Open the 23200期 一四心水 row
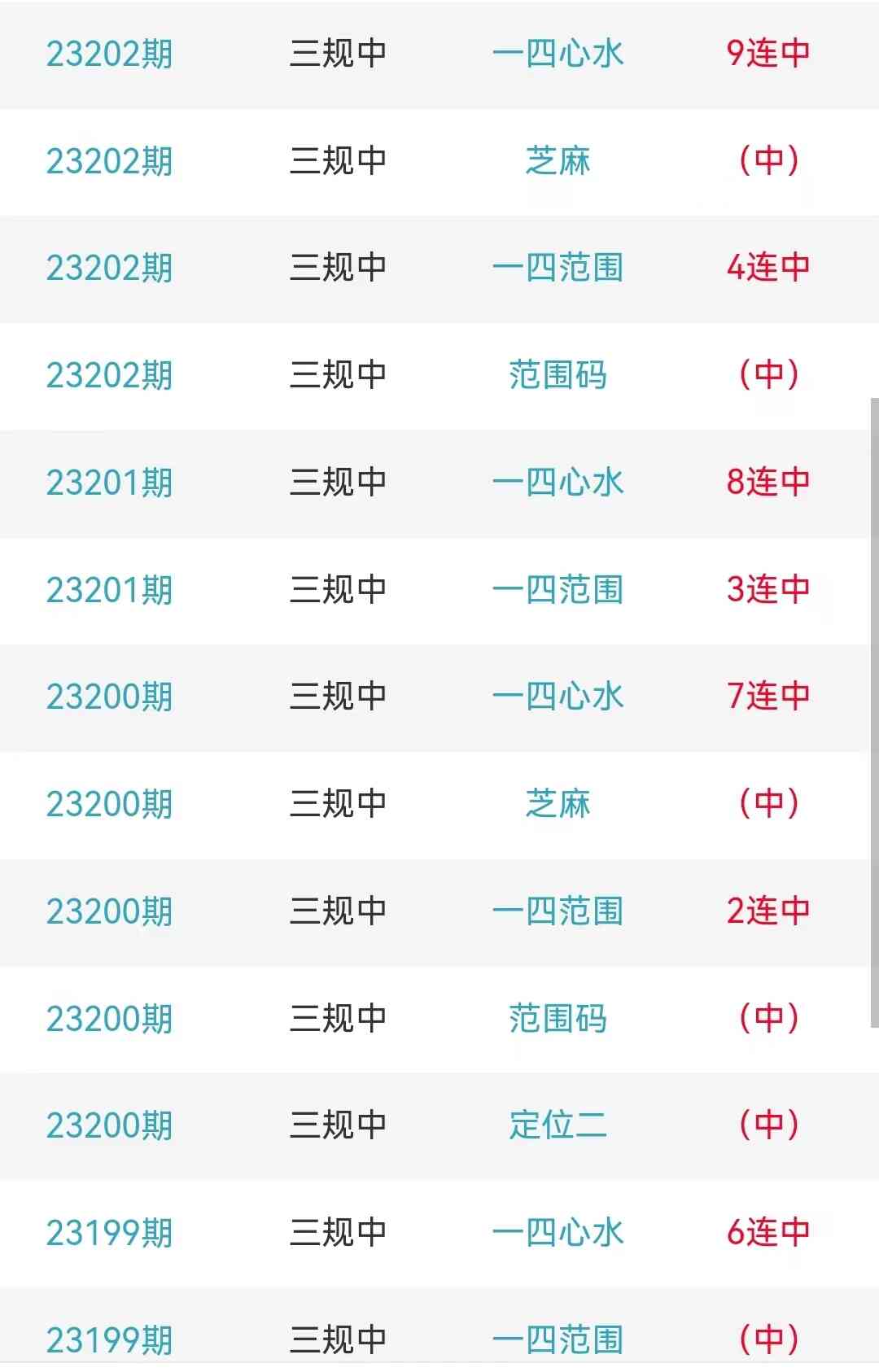Screen dimensions: 879x1372 click(558, 697)
